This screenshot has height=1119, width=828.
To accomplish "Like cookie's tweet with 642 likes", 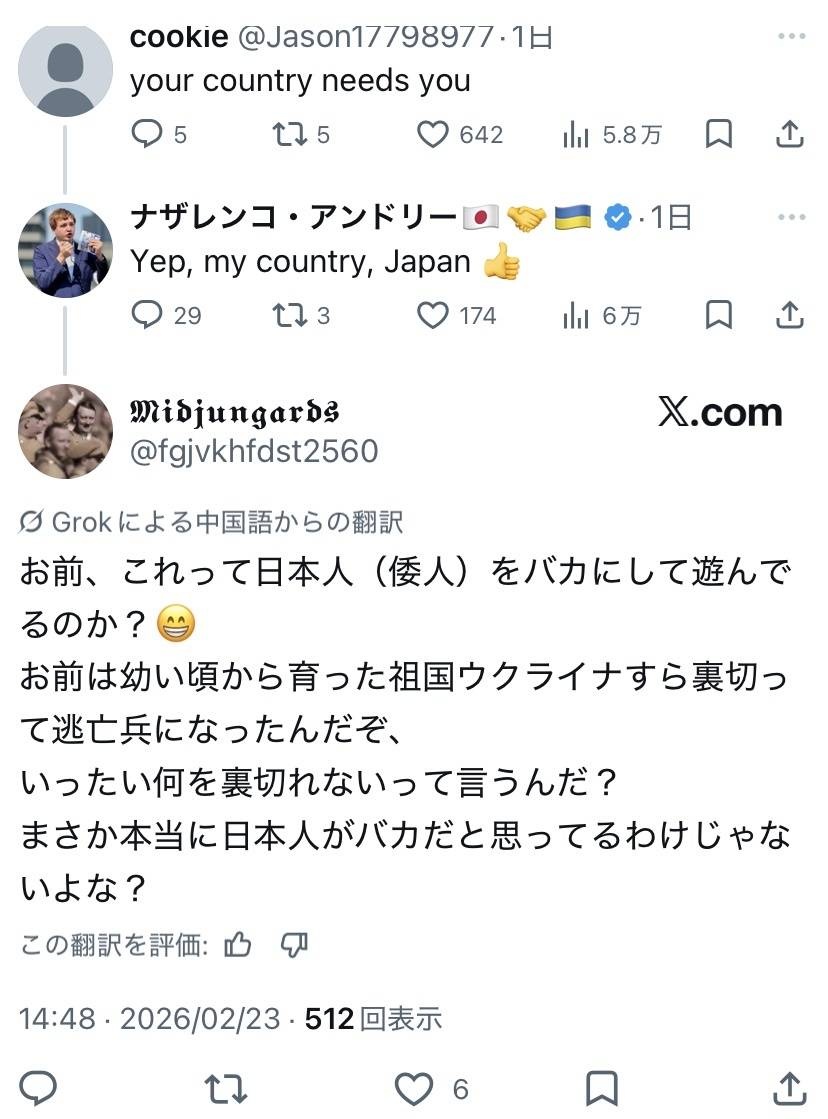I will point(432,134).
